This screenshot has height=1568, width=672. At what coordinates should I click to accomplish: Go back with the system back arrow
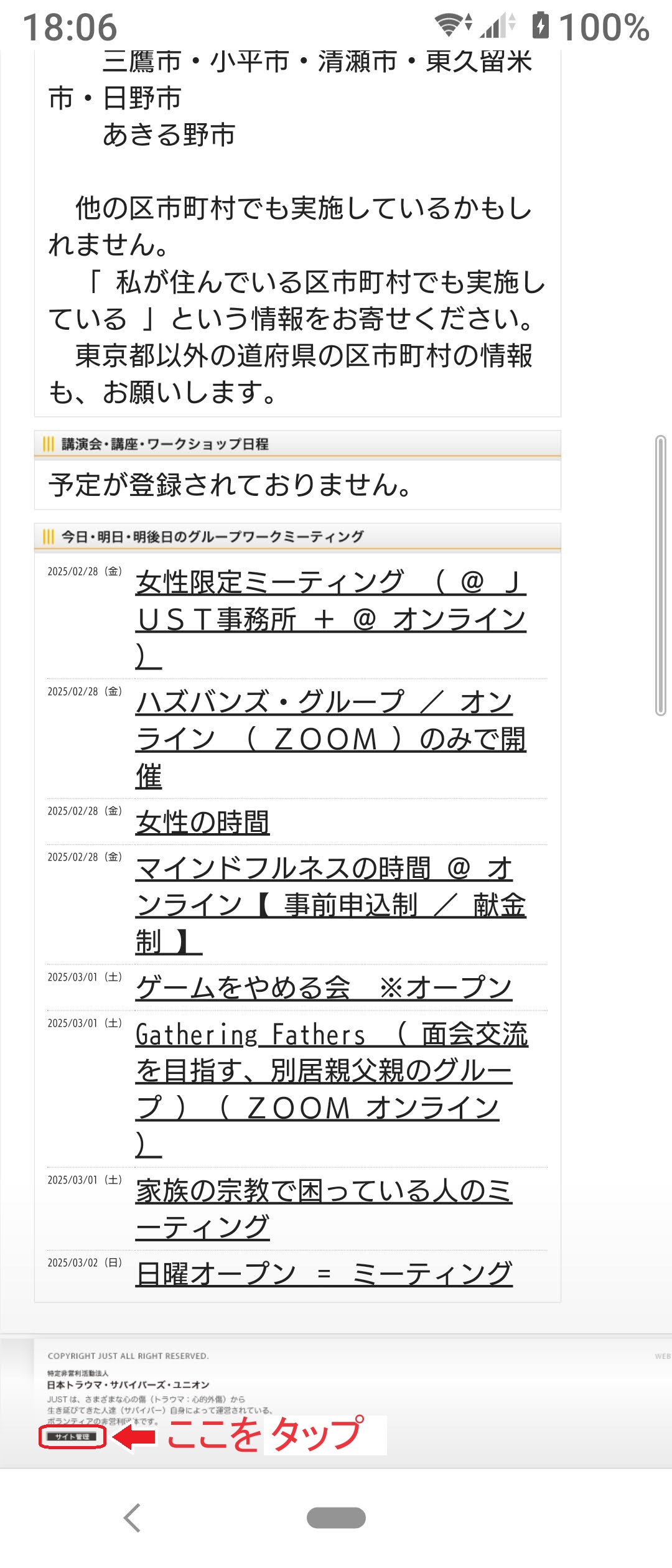133,1518
